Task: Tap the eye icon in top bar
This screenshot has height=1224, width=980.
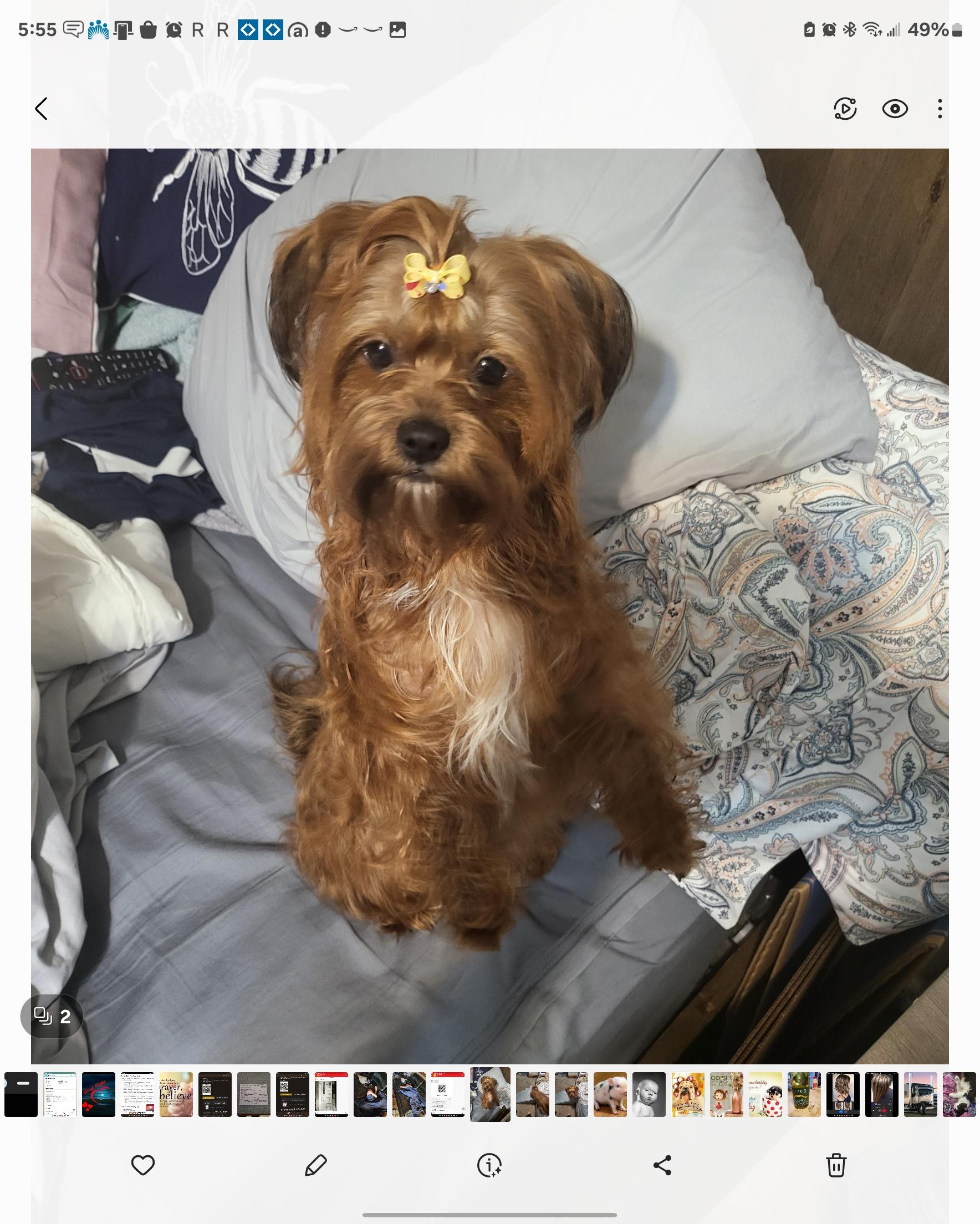Action: [895, 109]
